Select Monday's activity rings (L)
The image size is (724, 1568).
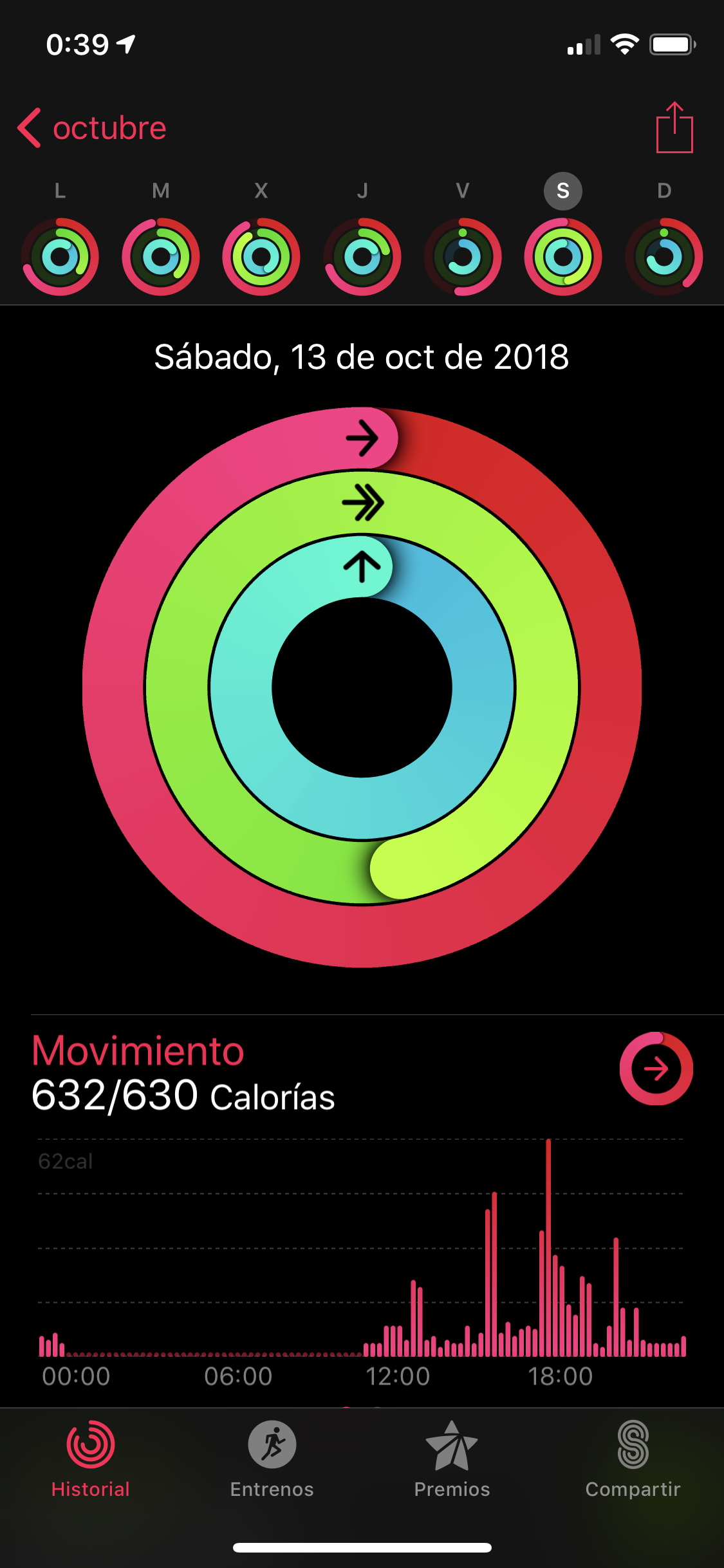point(60,257)
